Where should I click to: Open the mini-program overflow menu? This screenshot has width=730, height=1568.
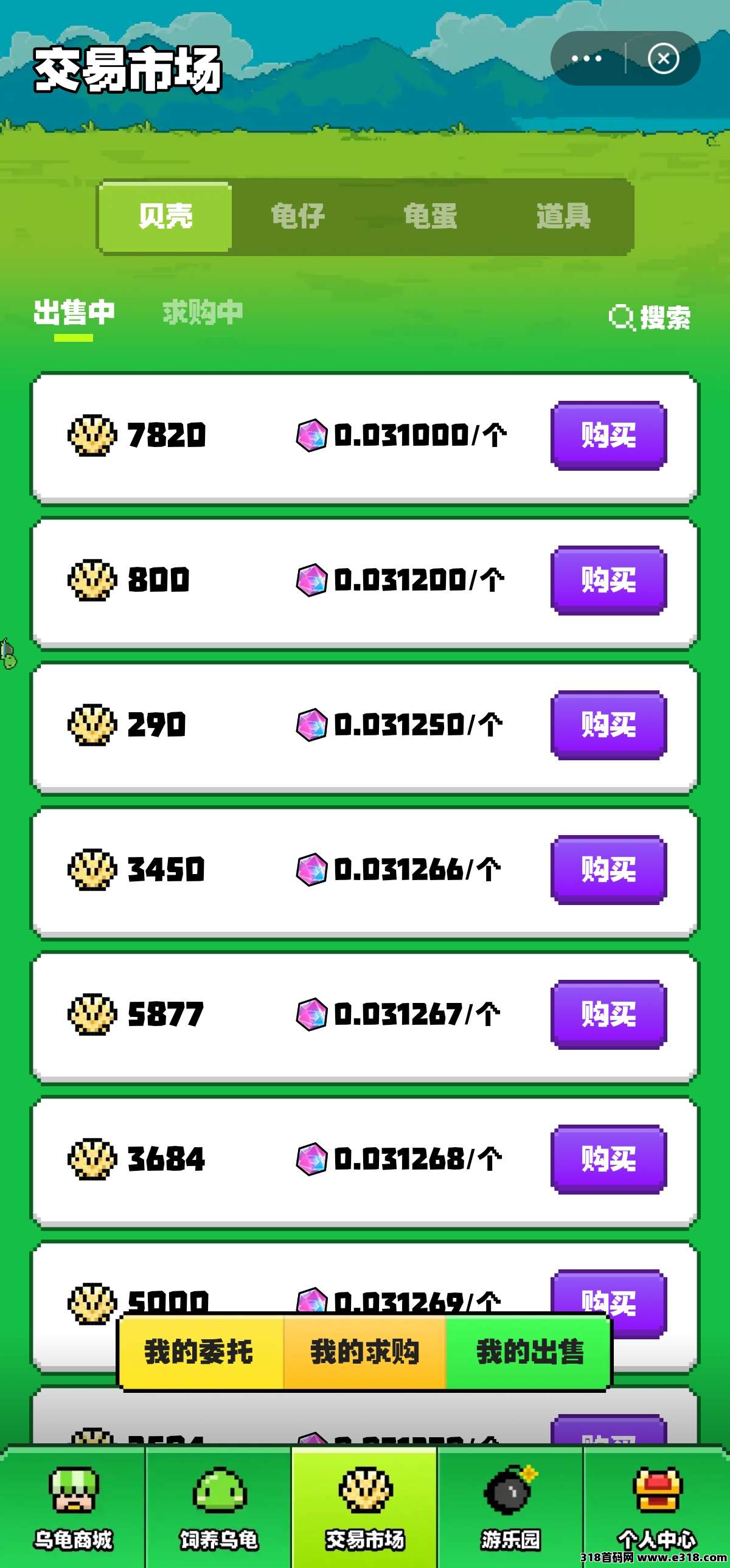pyautogui.click(x=586, y=58)
